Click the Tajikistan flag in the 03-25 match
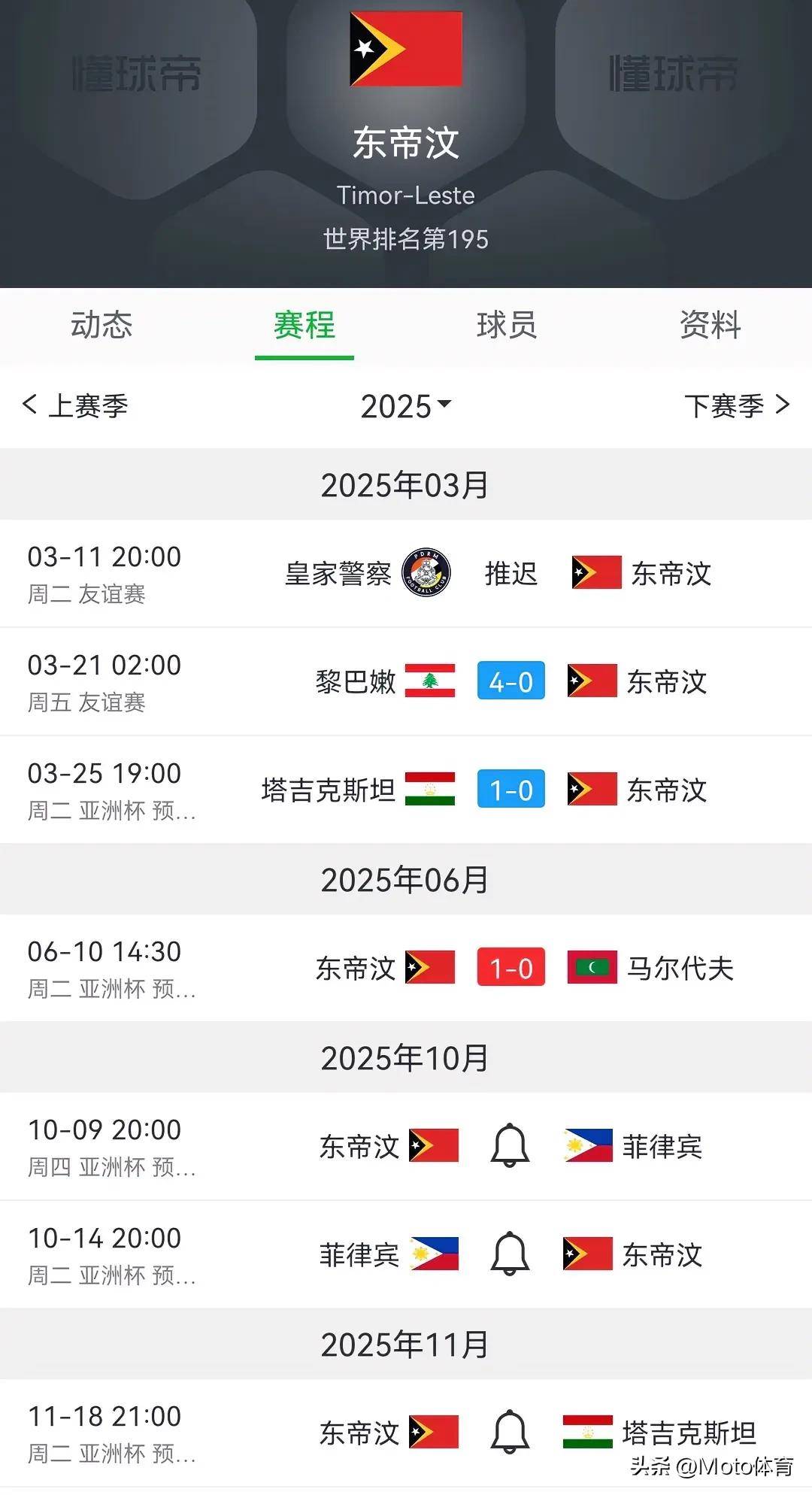Screen dimensions: 812x1495 [x=431, y=790]
